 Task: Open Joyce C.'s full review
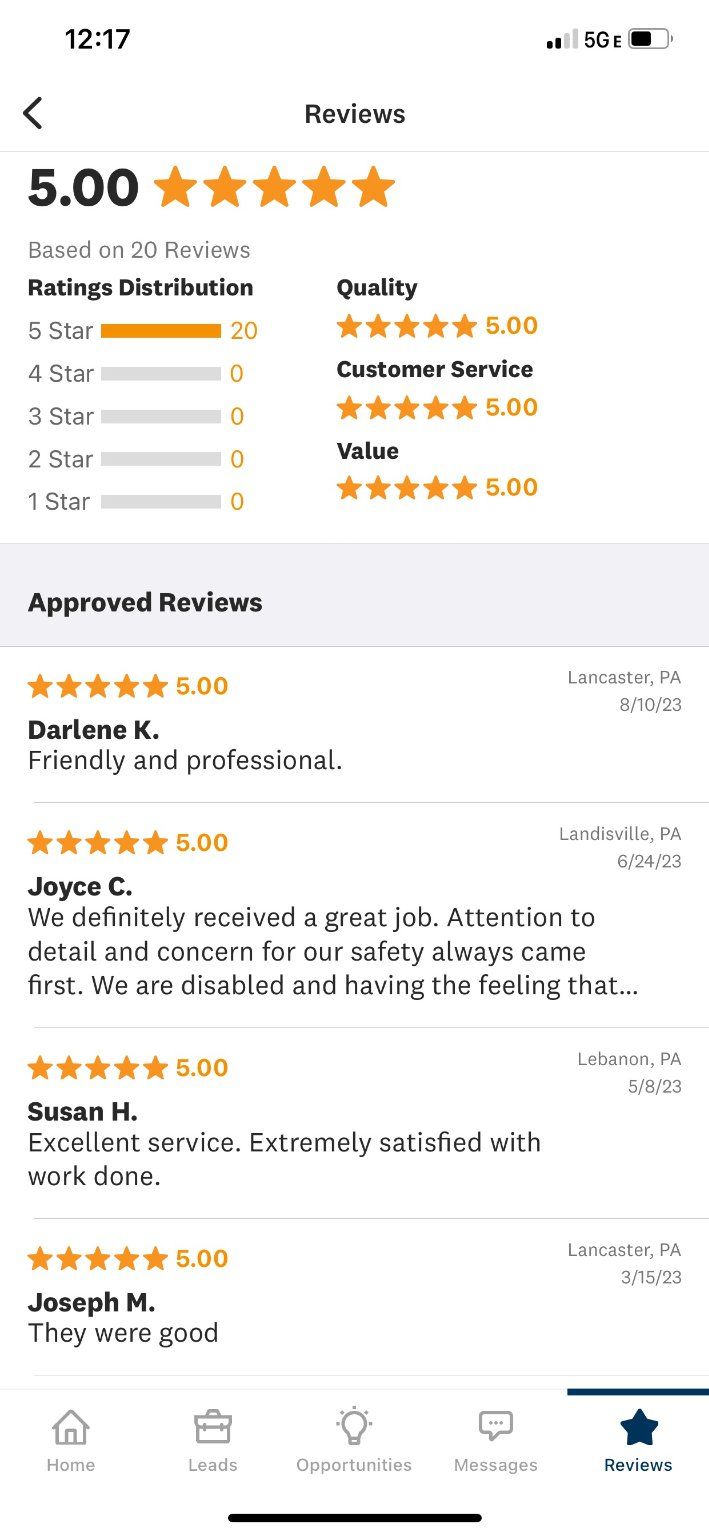coord(354,915)
